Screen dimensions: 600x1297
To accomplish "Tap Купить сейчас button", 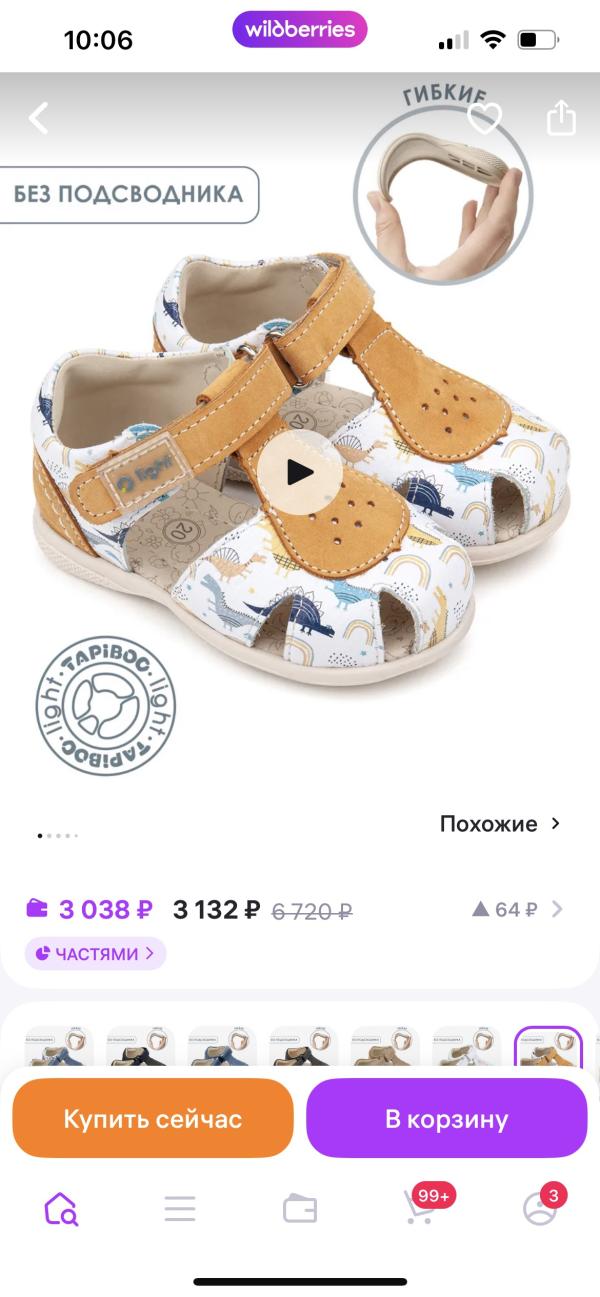I will (x=153, y=1118).
